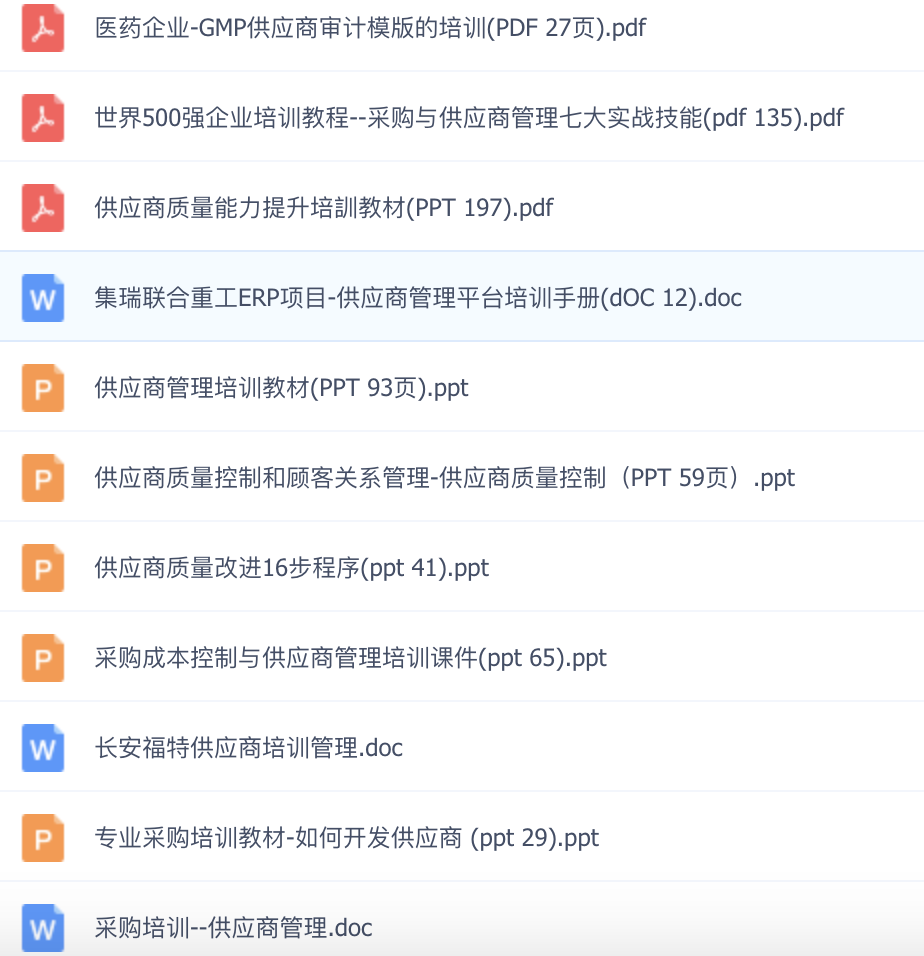Screen dimensions: 924x956
Task: Click the PDF icon beside 医药企业-GMP供应商审计模版的培训
Action: [x=42, y=27]
